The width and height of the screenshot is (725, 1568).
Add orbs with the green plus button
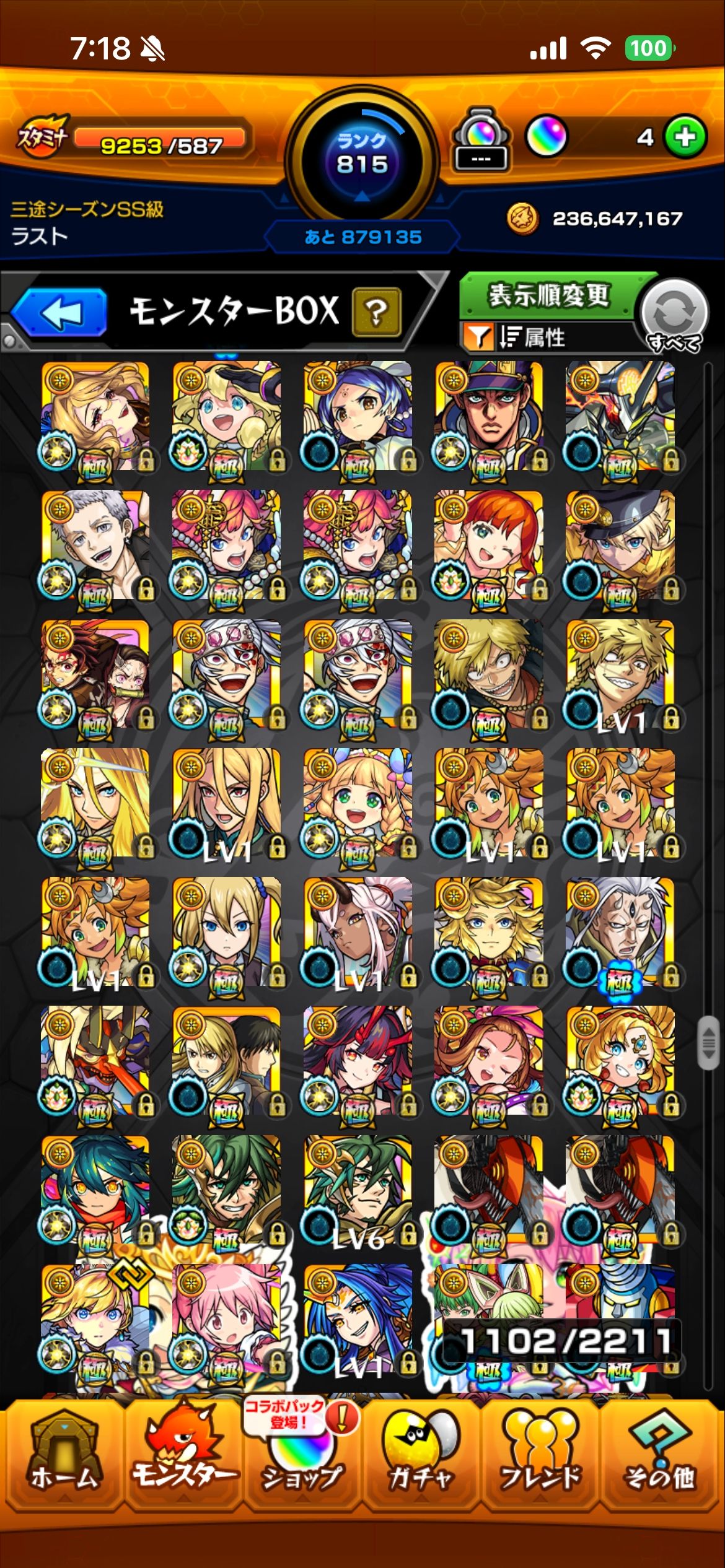685,137
